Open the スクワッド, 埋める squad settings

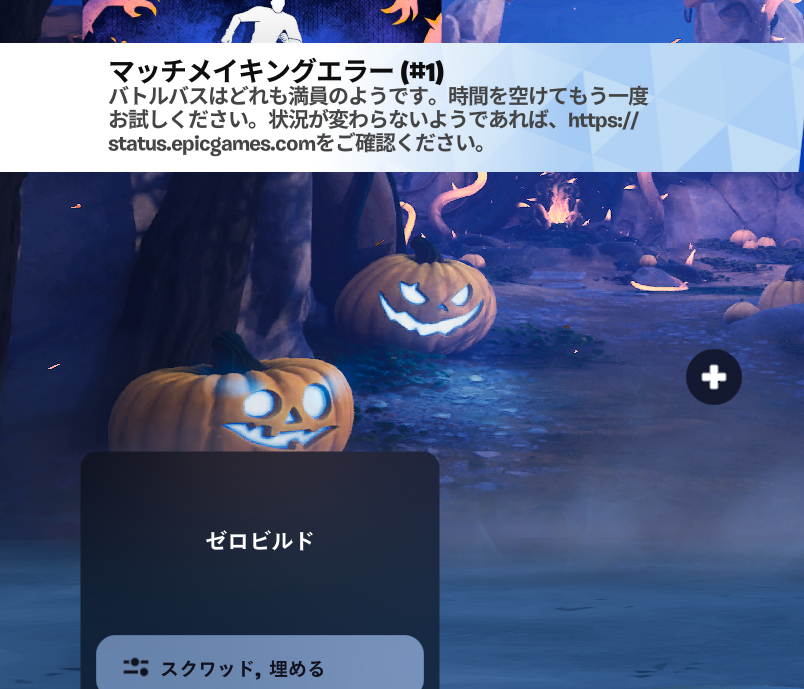tap(259, 666)
